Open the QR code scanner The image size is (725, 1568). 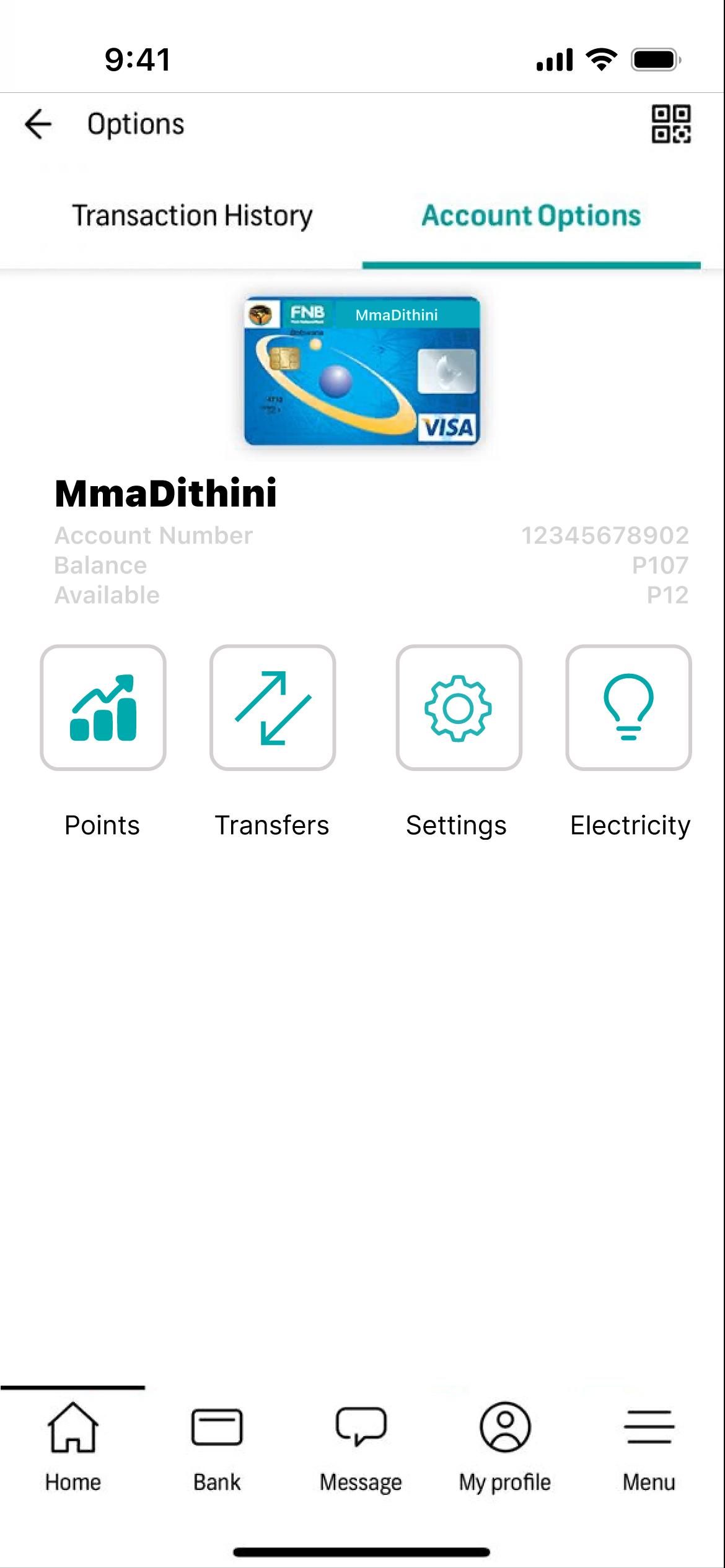pyautogui.click(x=670, y=124)
